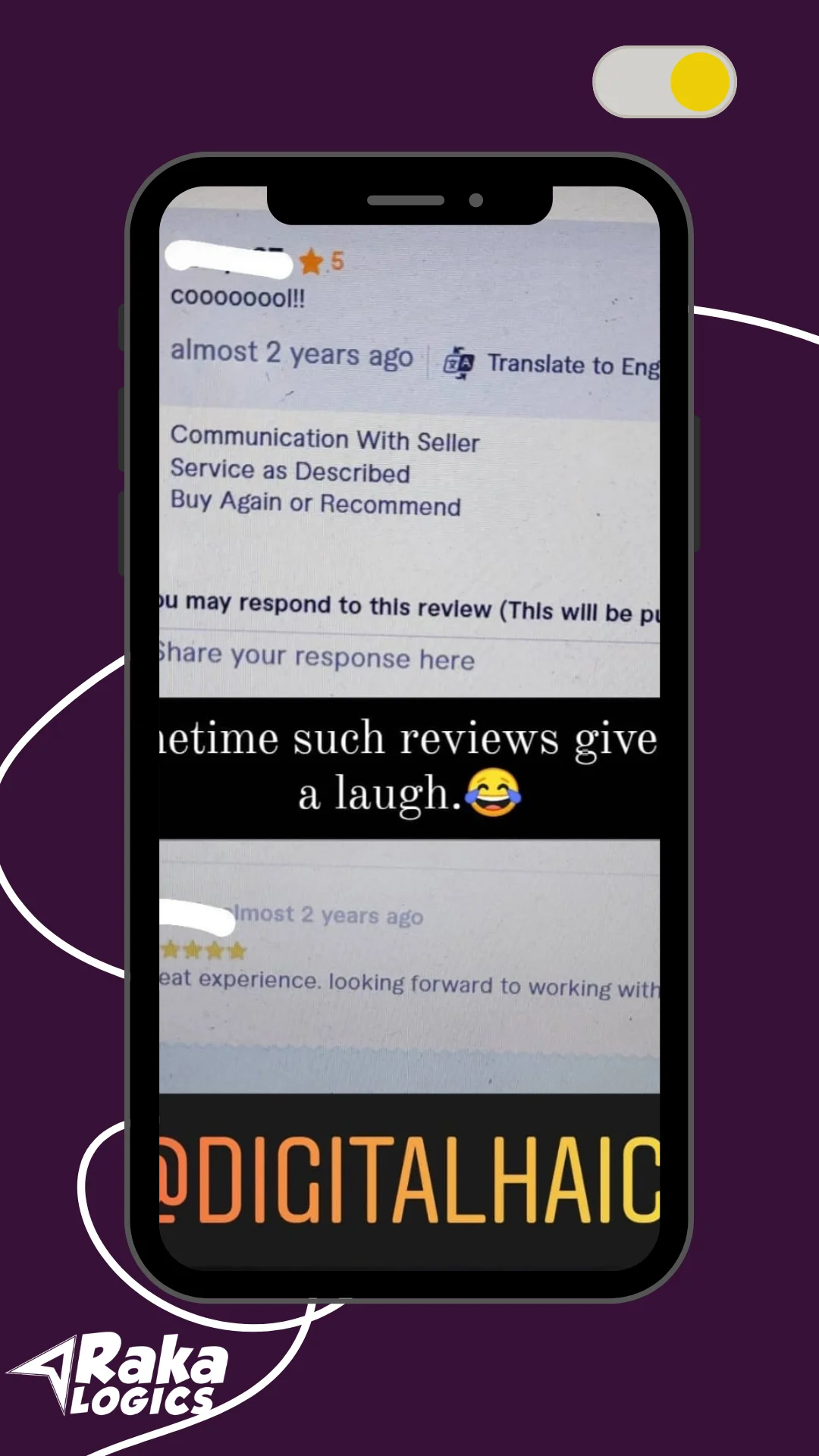Open the 'almost 2 years ago' review timestamp
Image resolution: width=819 pixels, height=1456 pixels.
[x=291, y=353]
